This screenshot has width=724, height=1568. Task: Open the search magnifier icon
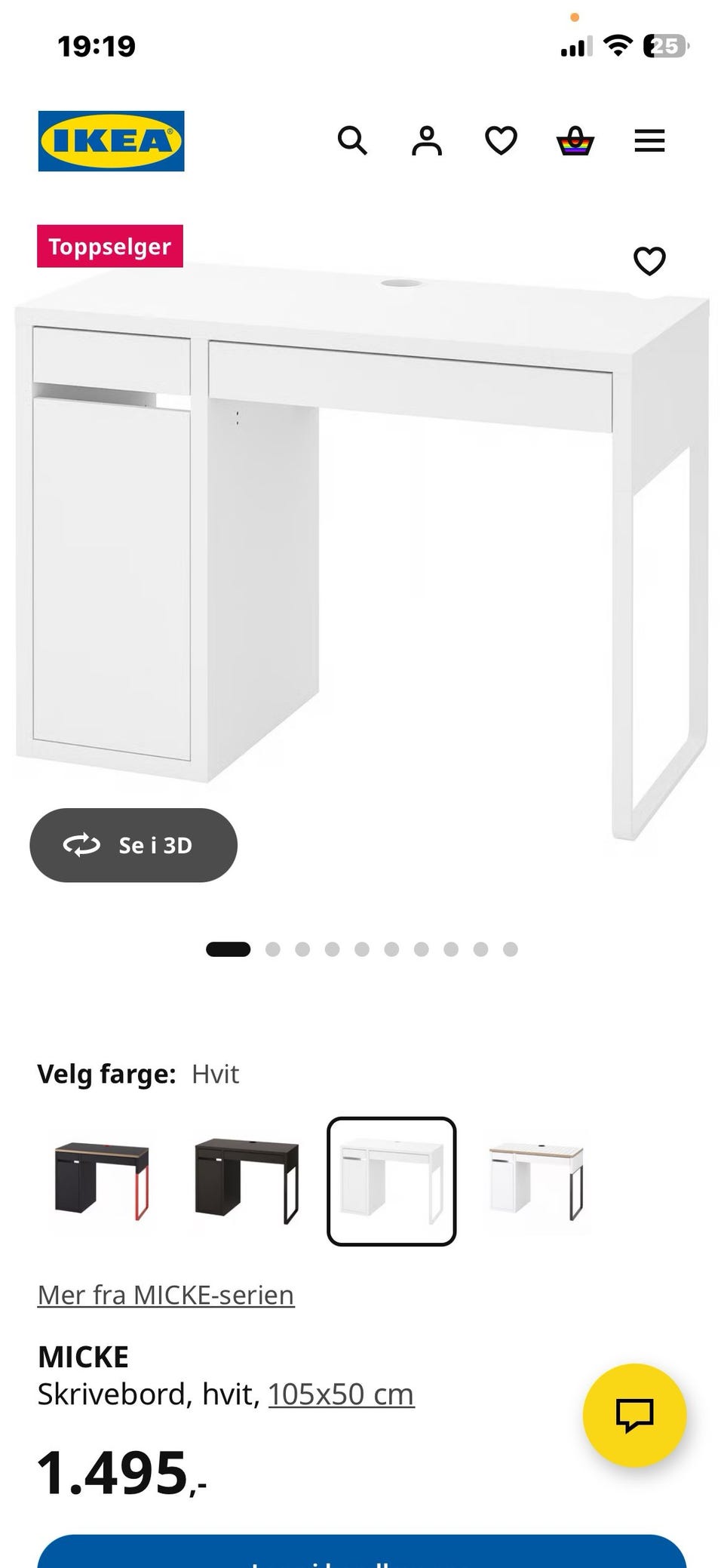coord(352,141)
